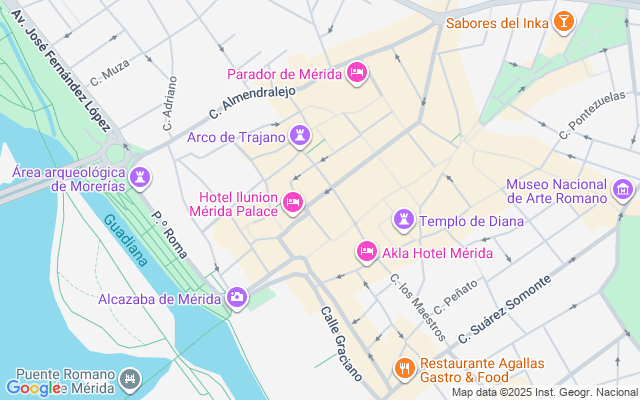Select Hotel Ilunion Mérida Palace pin
640x400 pixels.
[x=293, y=202]
